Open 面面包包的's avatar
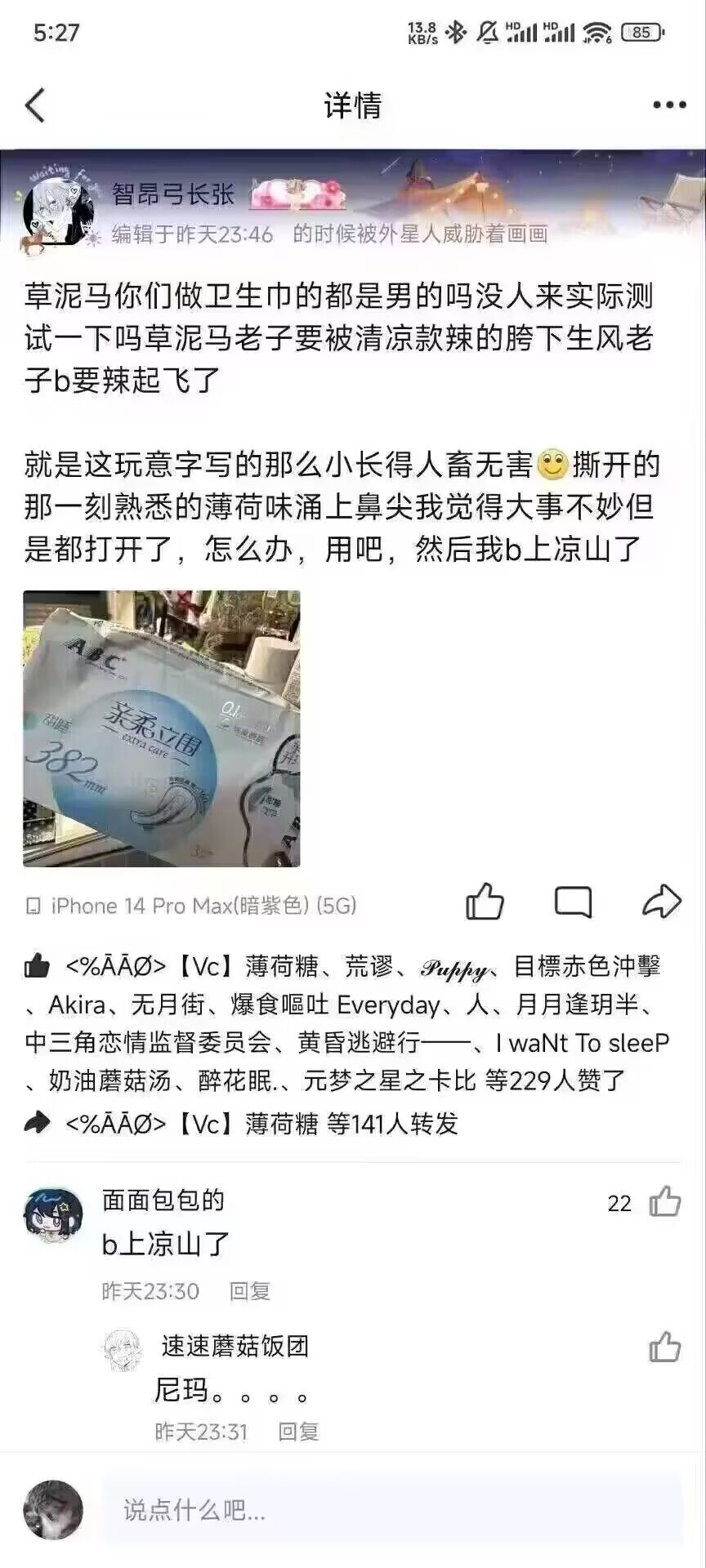Image resolution: width=706 pixels, height=1568 pixels. (53, 1216)
